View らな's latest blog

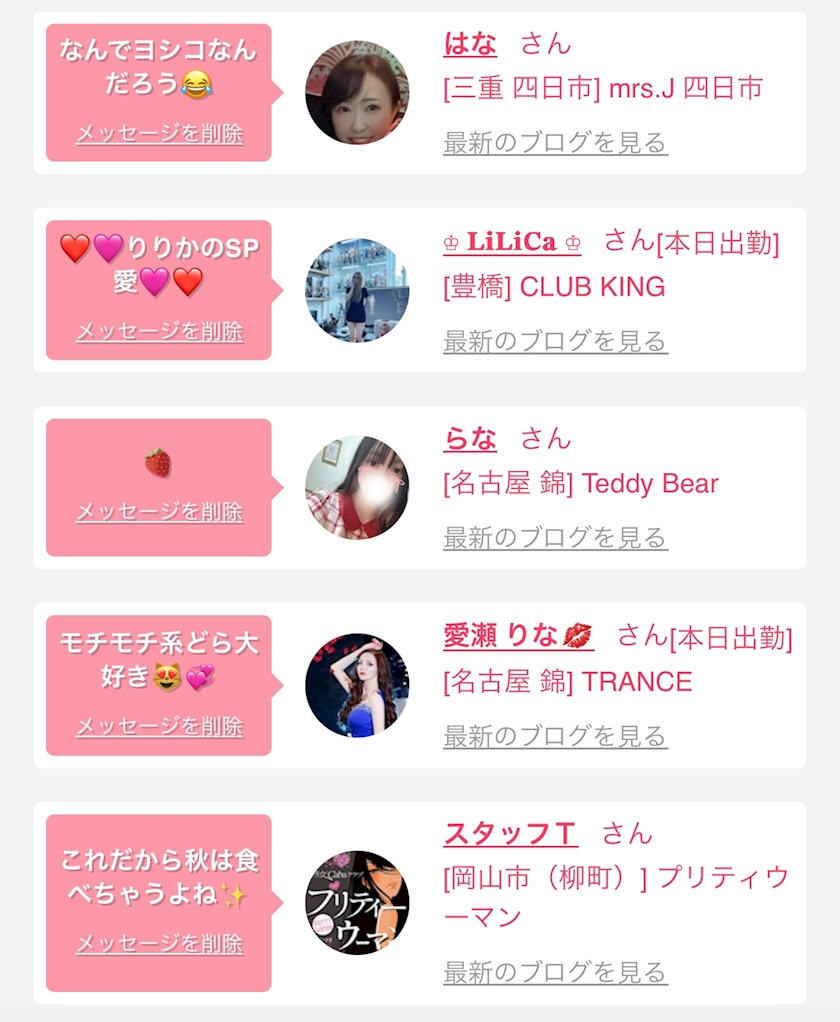pyautogui.click(x=555, y=538)
